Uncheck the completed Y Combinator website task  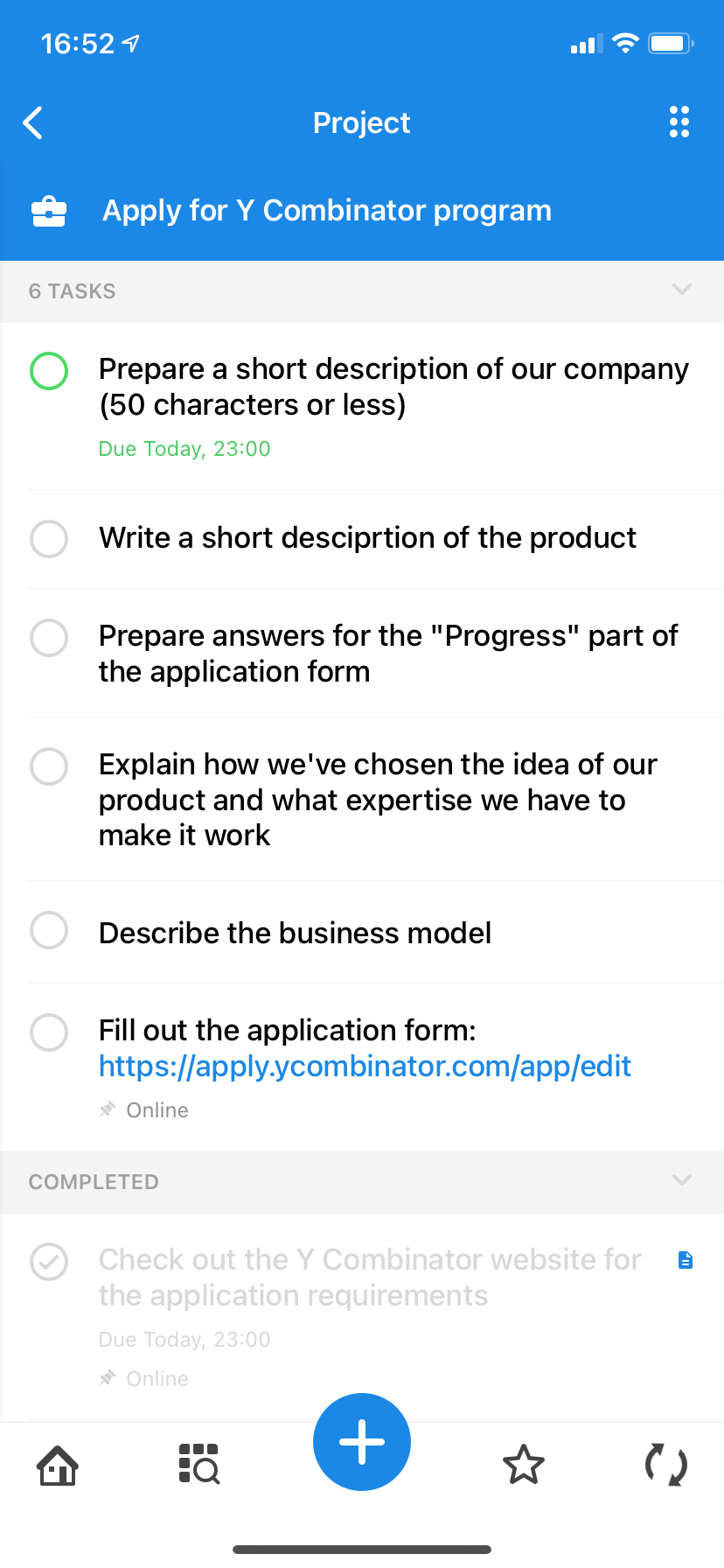pyautogui.click(x=49, y=1263)
